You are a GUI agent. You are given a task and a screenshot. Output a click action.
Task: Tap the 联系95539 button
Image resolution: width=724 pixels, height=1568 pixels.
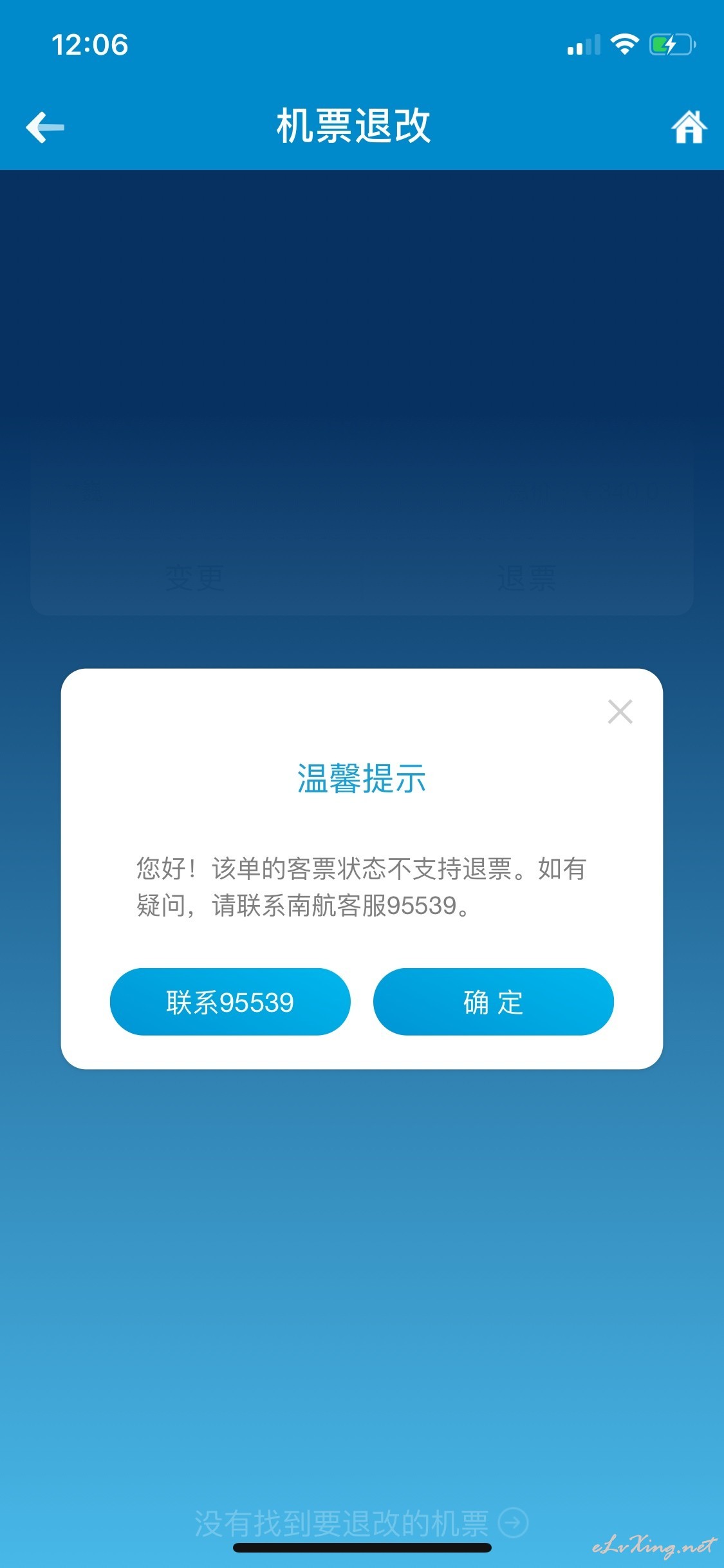[230, 1002]
